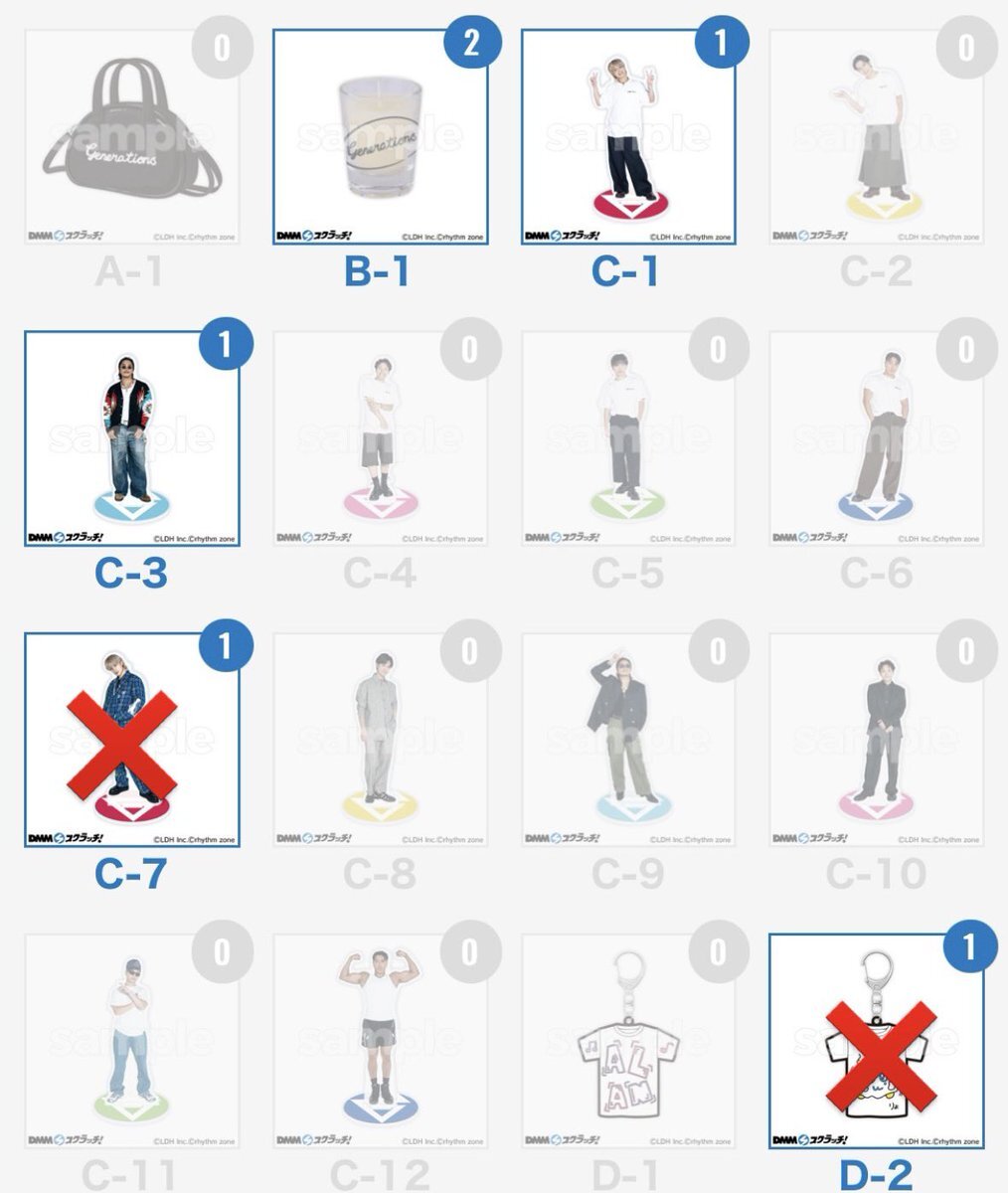
Task: Select the D-2 keychain prize tile
Action: [x=876, y=1041]
